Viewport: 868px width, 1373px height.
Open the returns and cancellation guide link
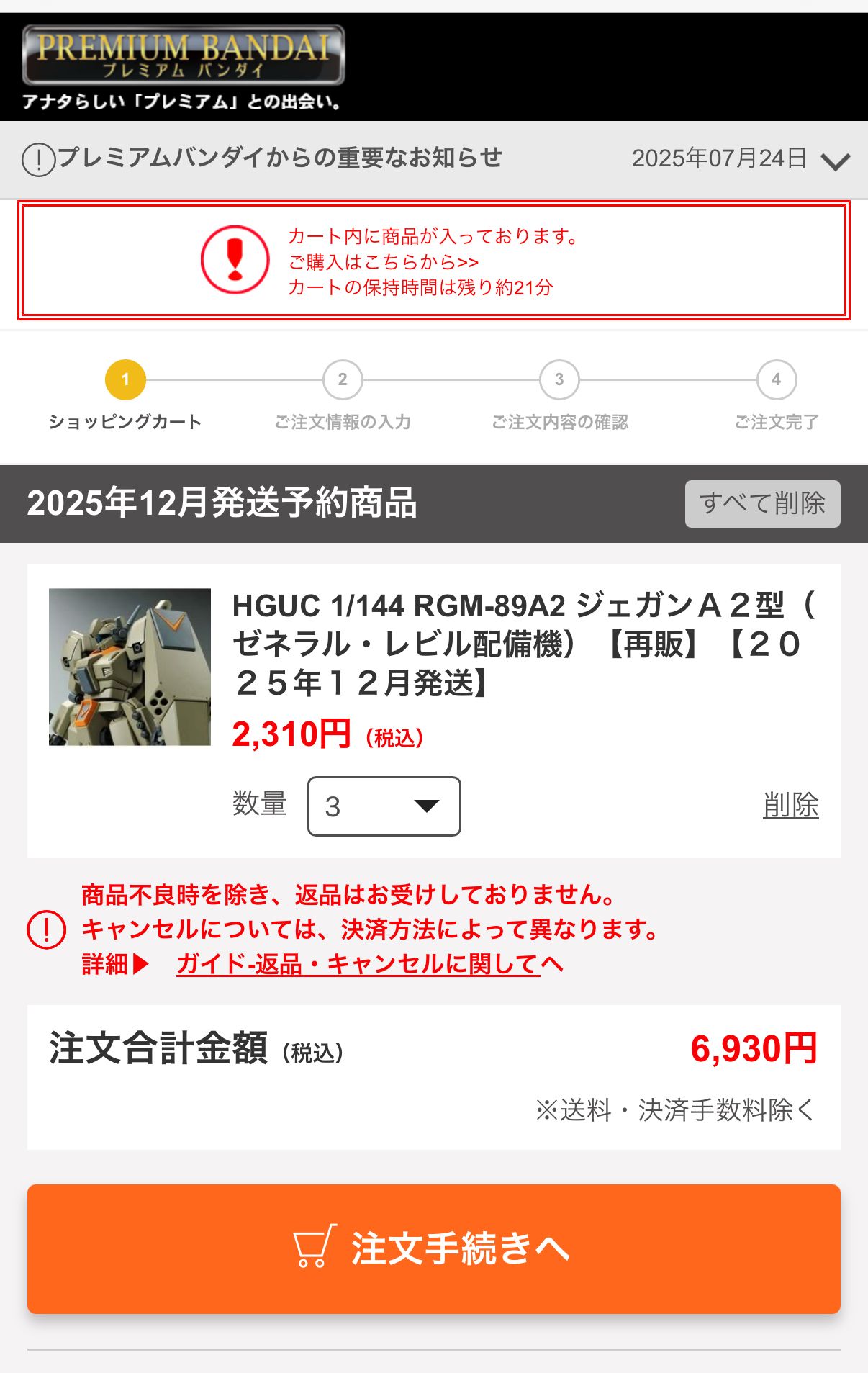[369, 964]
